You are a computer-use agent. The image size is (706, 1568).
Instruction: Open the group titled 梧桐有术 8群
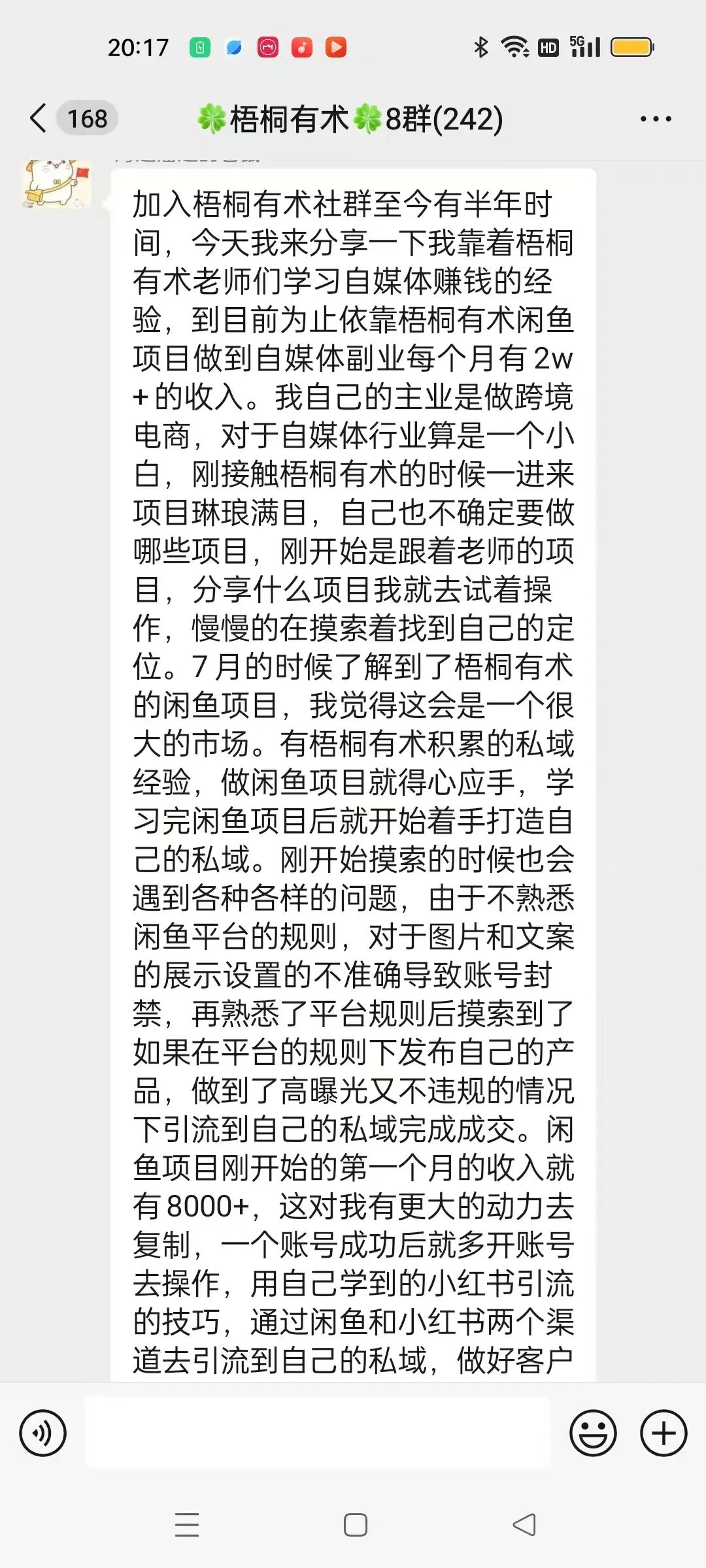[353, 118]
